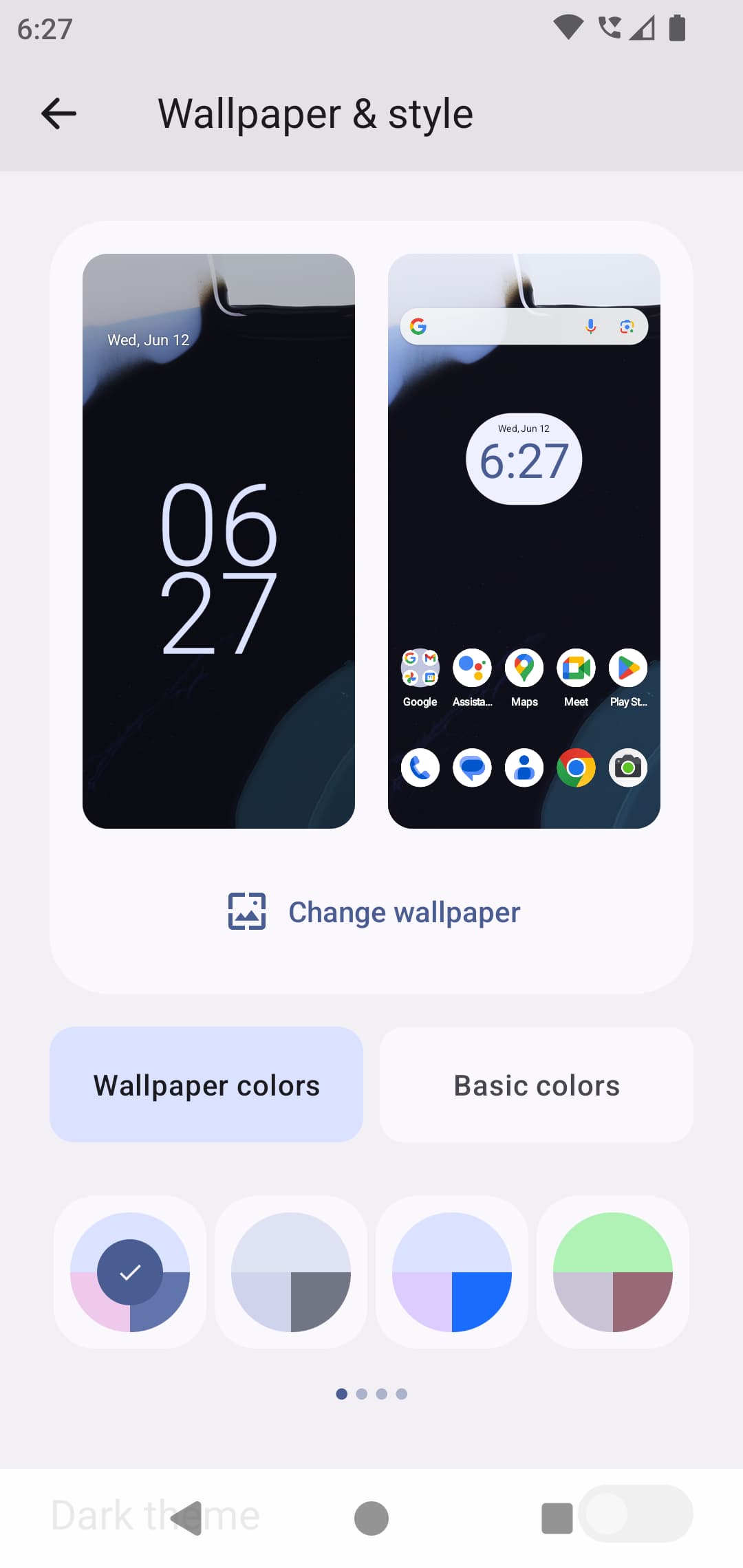Tap the system home button
This screenshot has height=1568, width=743.
[371, 1518]
